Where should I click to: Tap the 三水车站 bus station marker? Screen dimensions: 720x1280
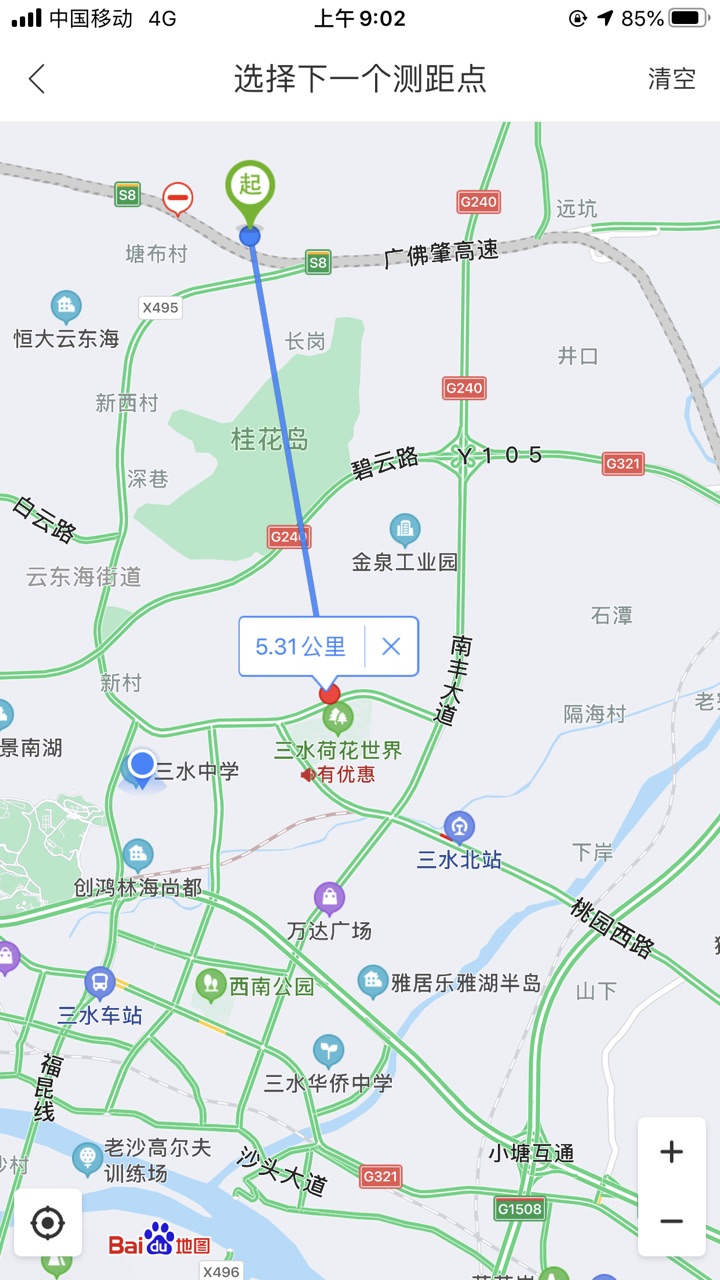99,983
